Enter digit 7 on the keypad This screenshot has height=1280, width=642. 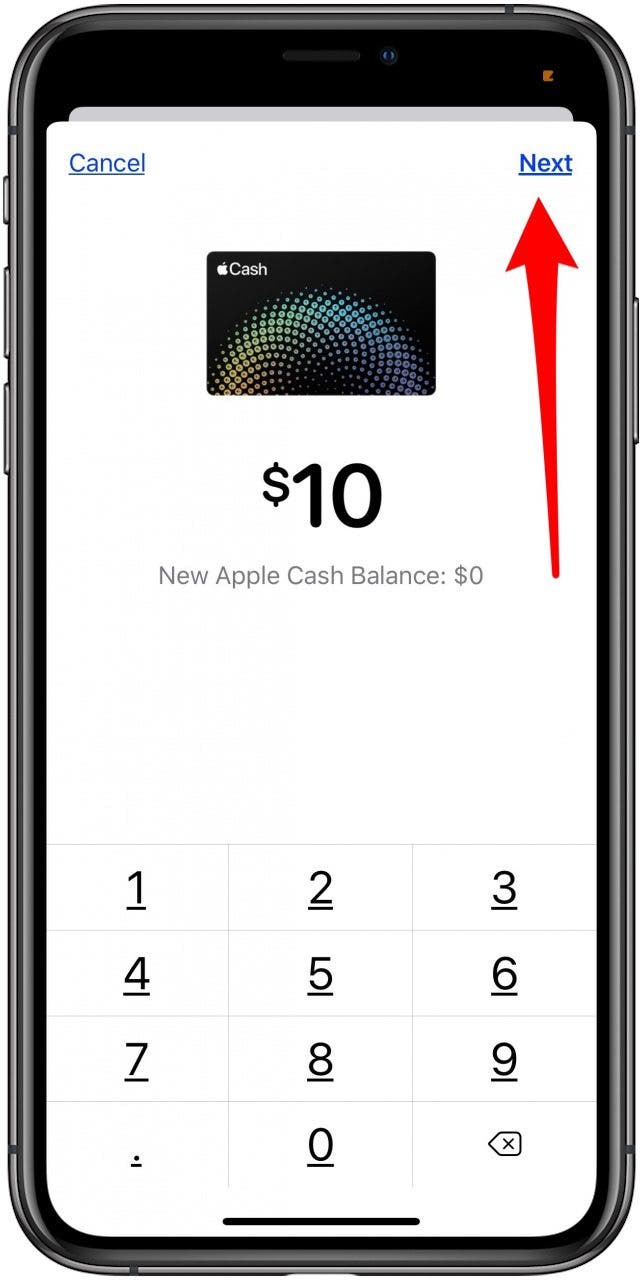[137, 1060]
